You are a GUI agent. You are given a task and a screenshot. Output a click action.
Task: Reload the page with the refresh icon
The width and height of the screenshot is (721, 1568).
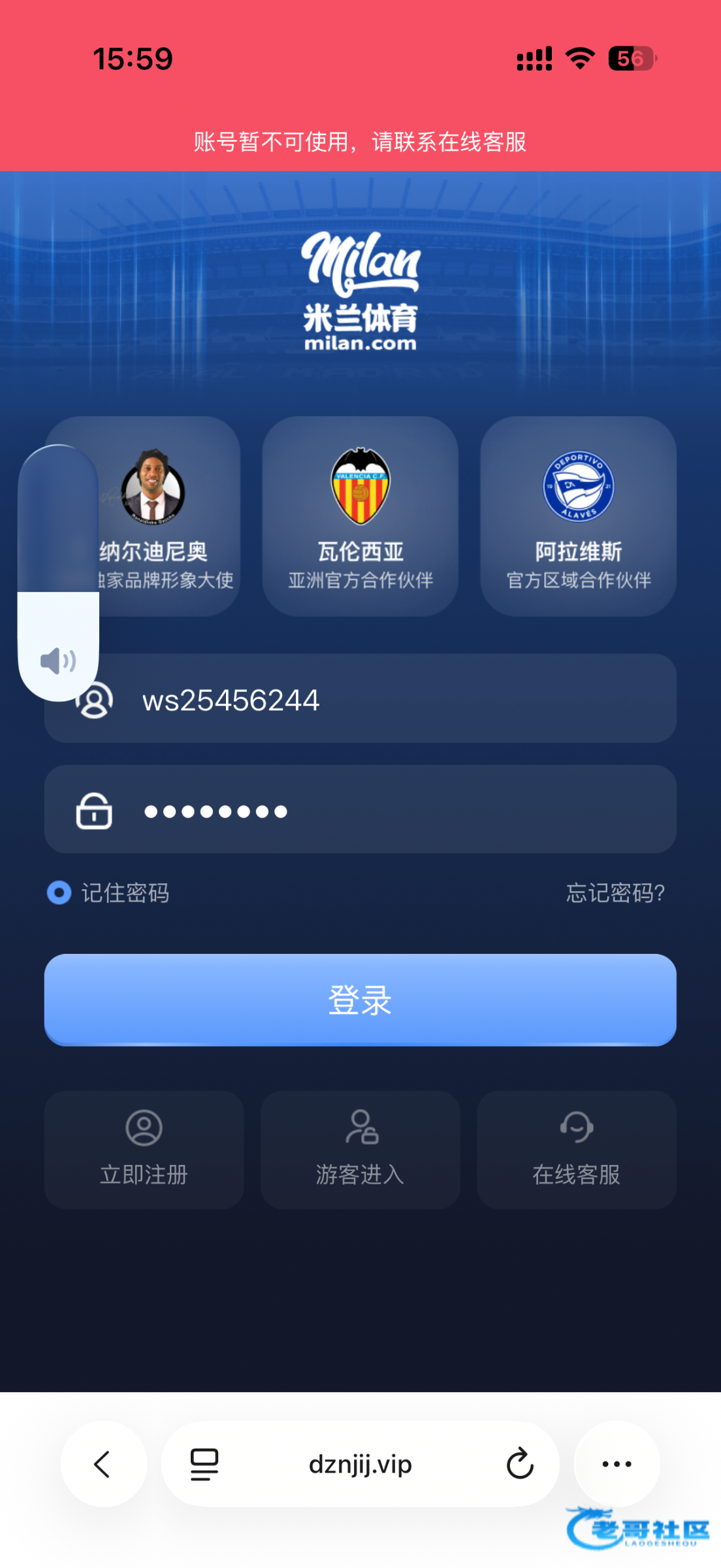click(x=520, y=1464)
